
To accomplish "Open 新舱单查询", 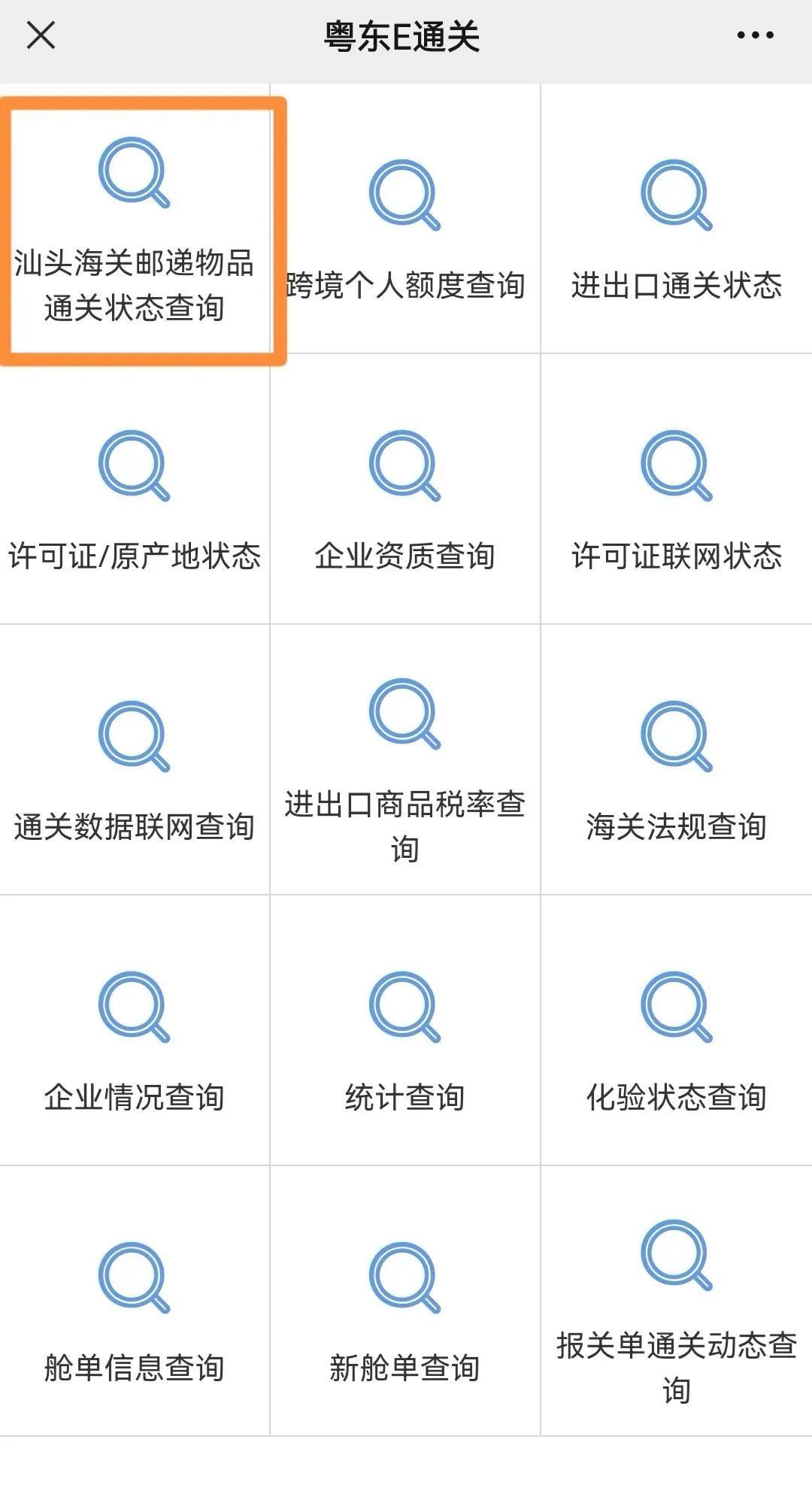I will [405, 1301].
